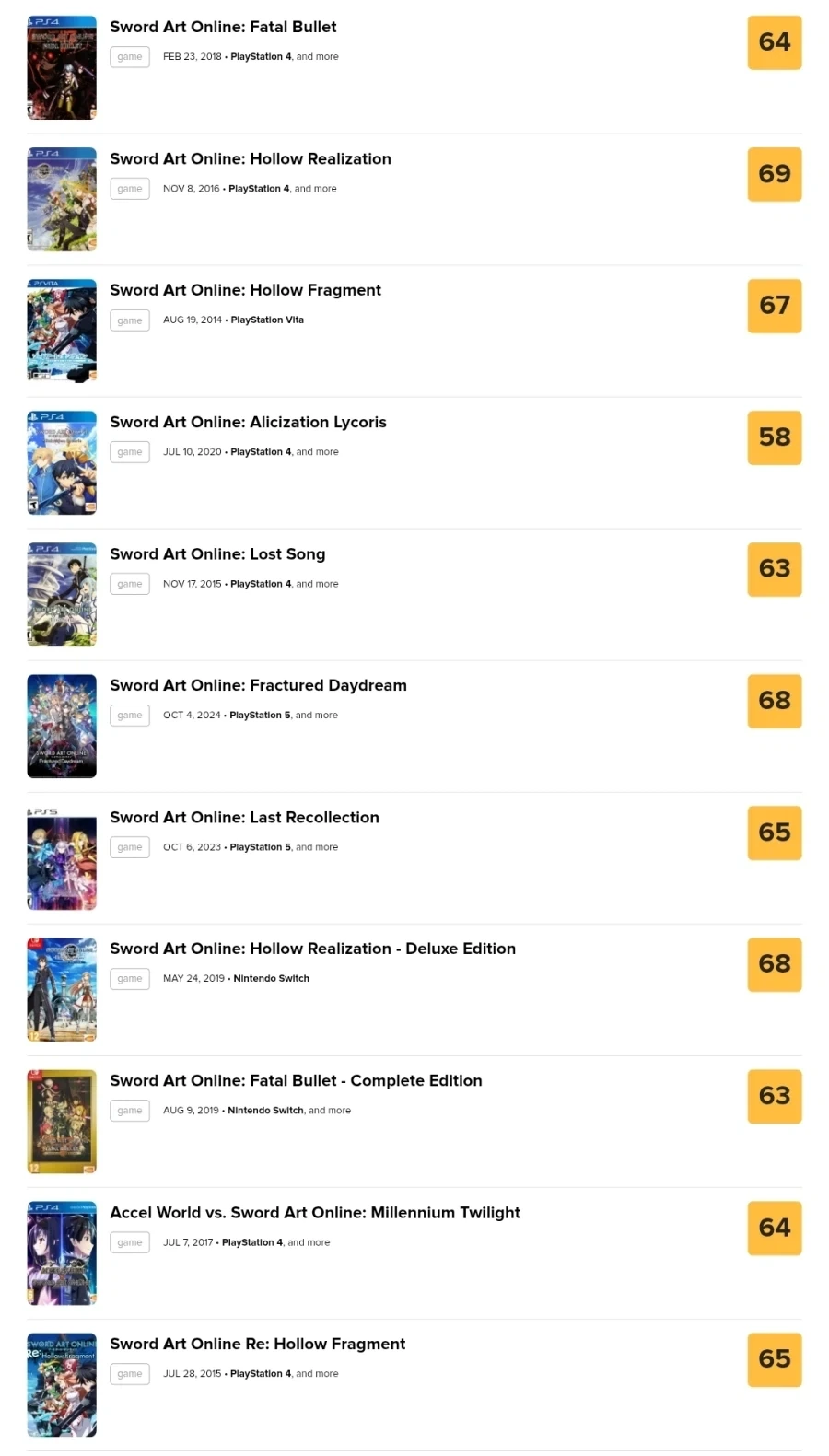Screen dimensions: 829x1456
Task: Open Sword Art Online: Lost Song
Action: [217, 553]
